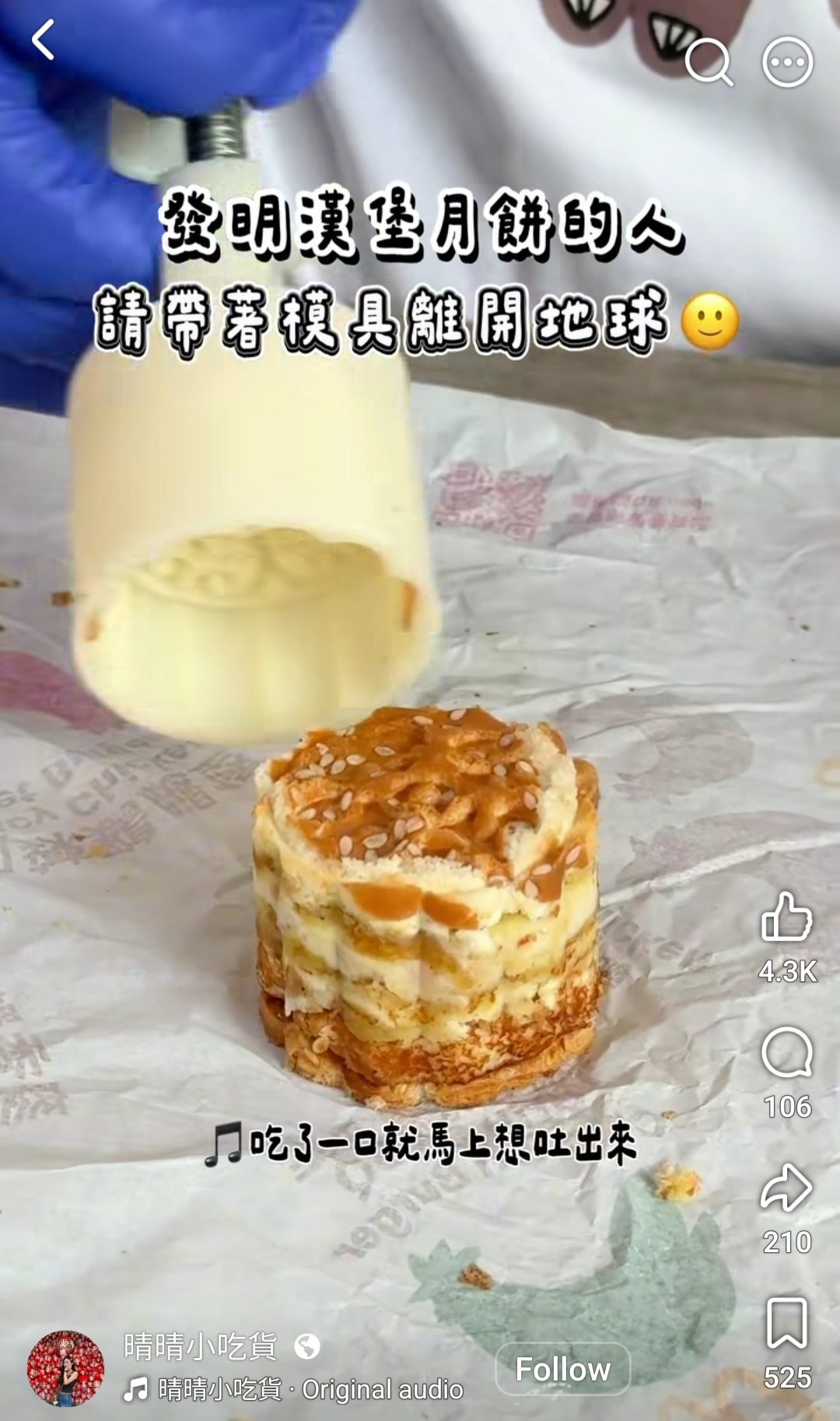Tap the 晴晴小吃貨 username
This screenshot has height=1421, width=840.
tap(200, 1346)
